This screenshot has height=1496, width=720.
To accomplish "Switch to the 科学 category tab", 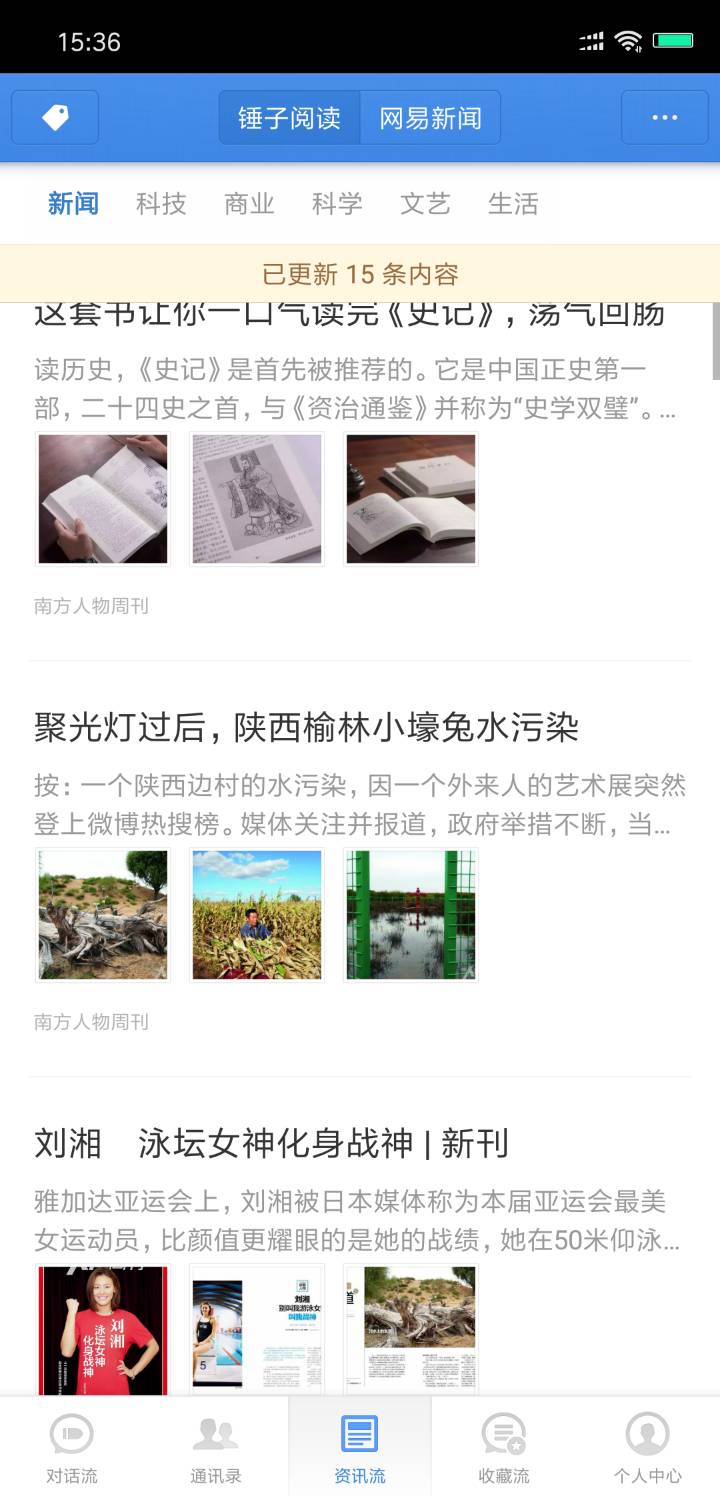I will click(x=337, y=204).
